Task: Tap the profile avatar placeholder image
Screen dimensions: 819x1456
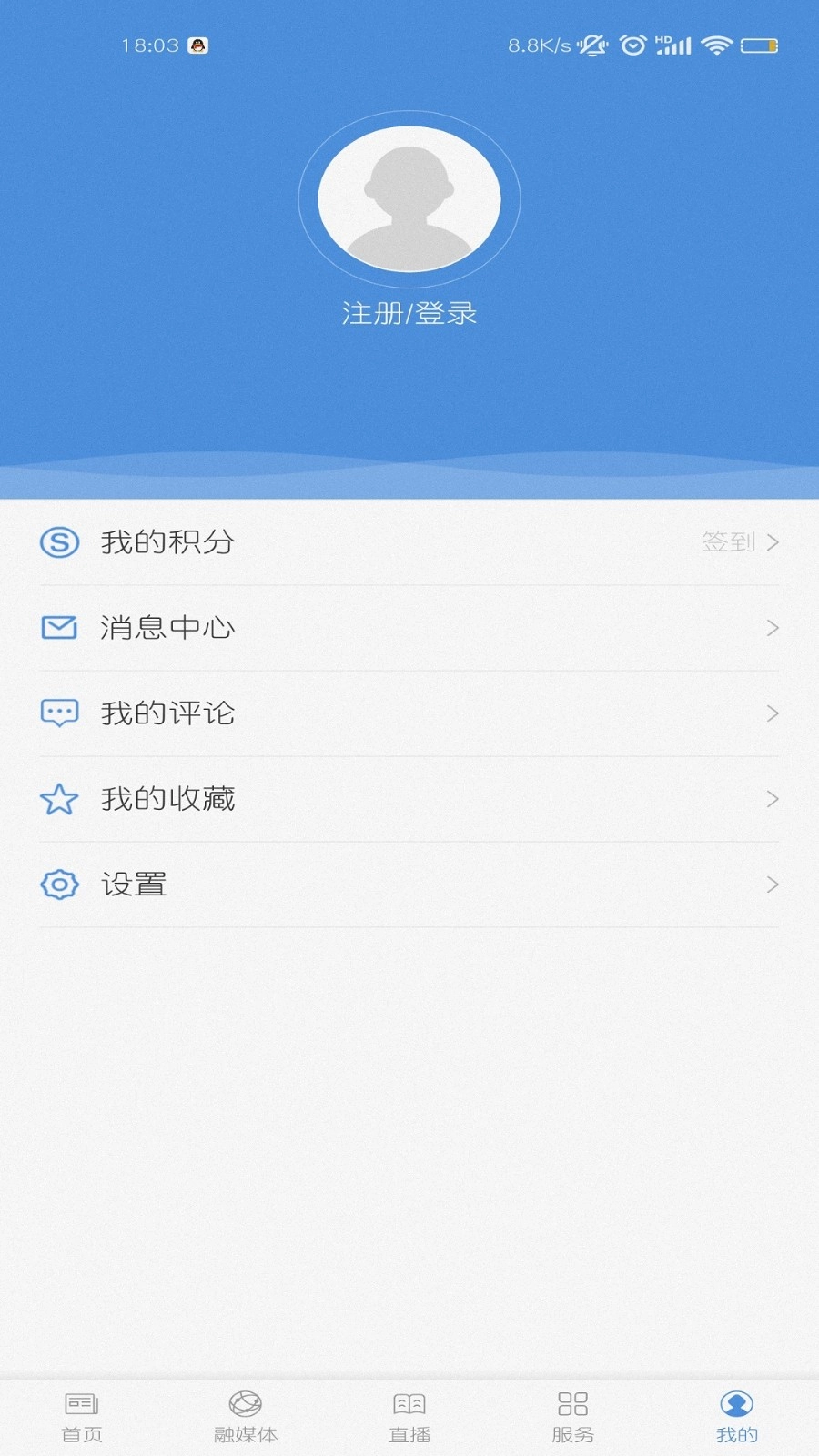Action: [x=409, y=197]
